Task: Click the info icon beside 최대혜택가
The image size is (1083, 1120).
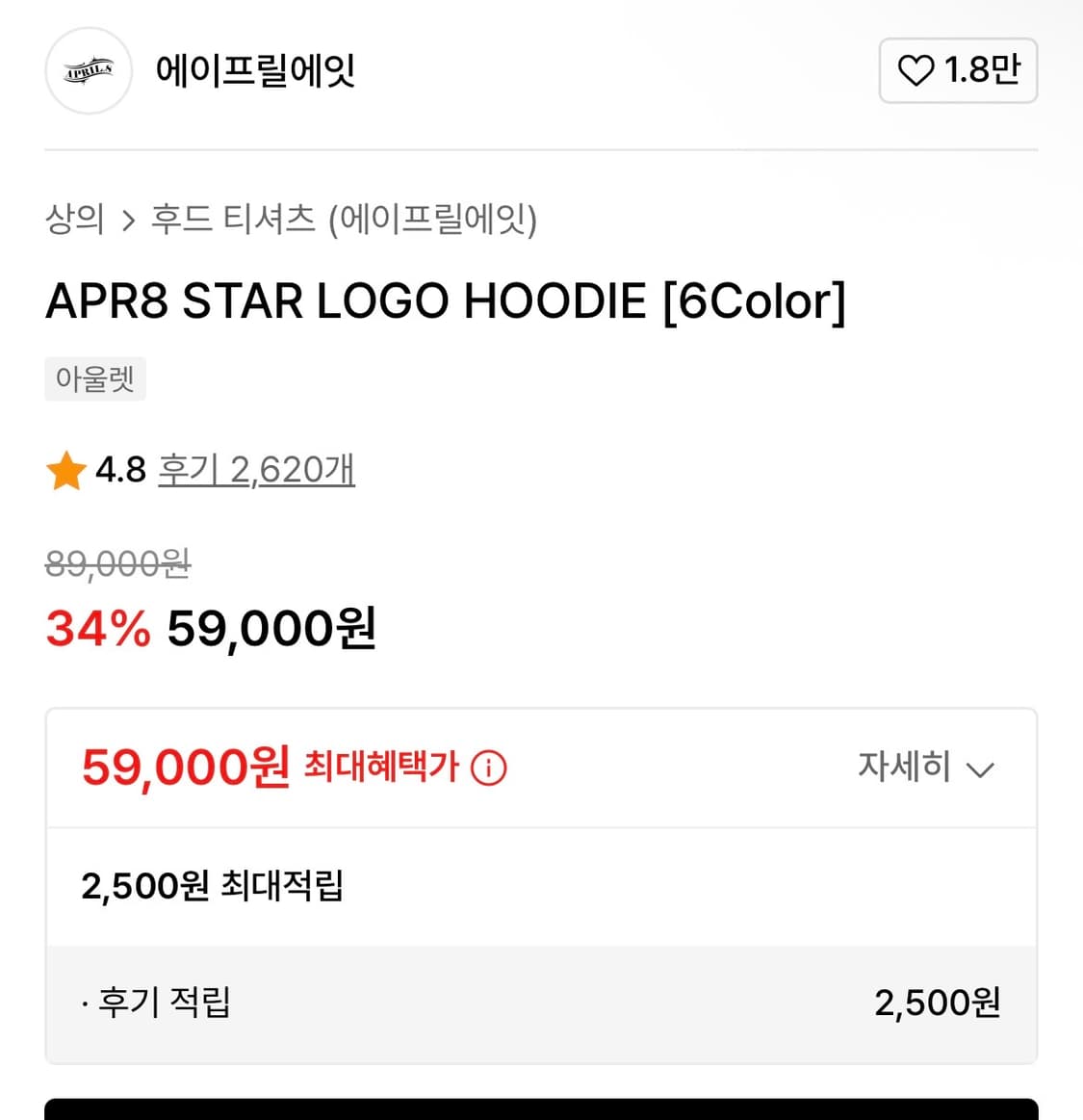Action: click(489, 768)
